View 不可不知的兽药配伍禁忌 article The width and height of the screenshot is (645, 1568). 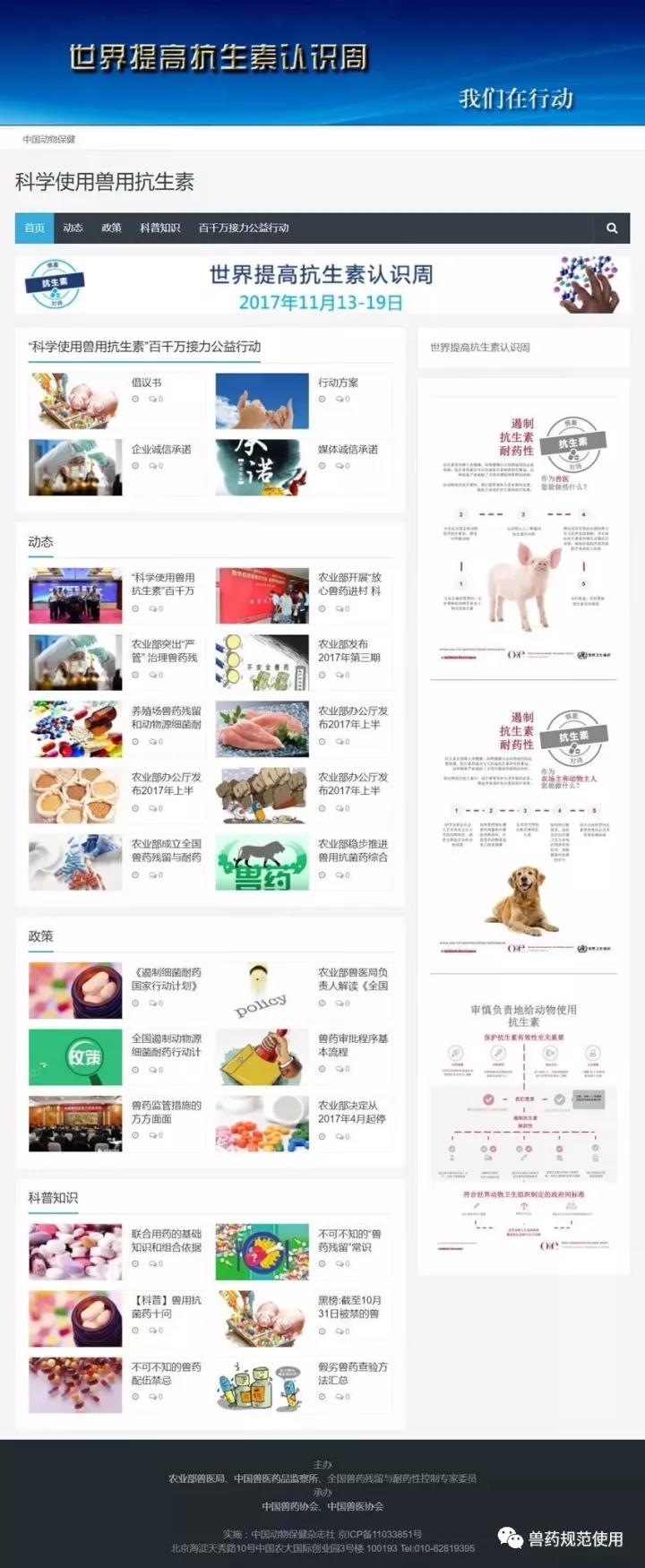pos(166,1373)
